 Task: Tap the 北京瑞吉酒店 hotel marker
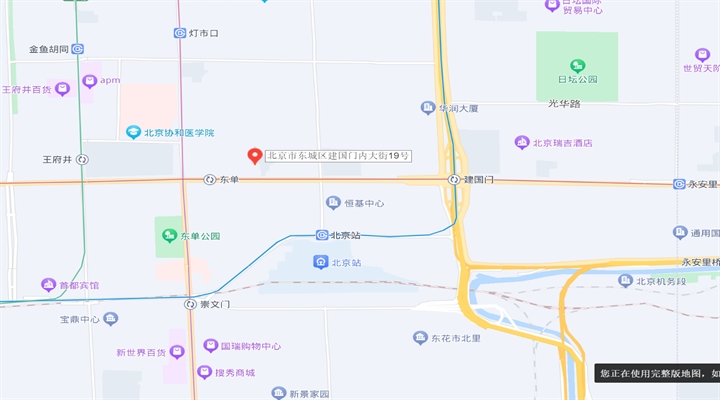pos(521,143)
